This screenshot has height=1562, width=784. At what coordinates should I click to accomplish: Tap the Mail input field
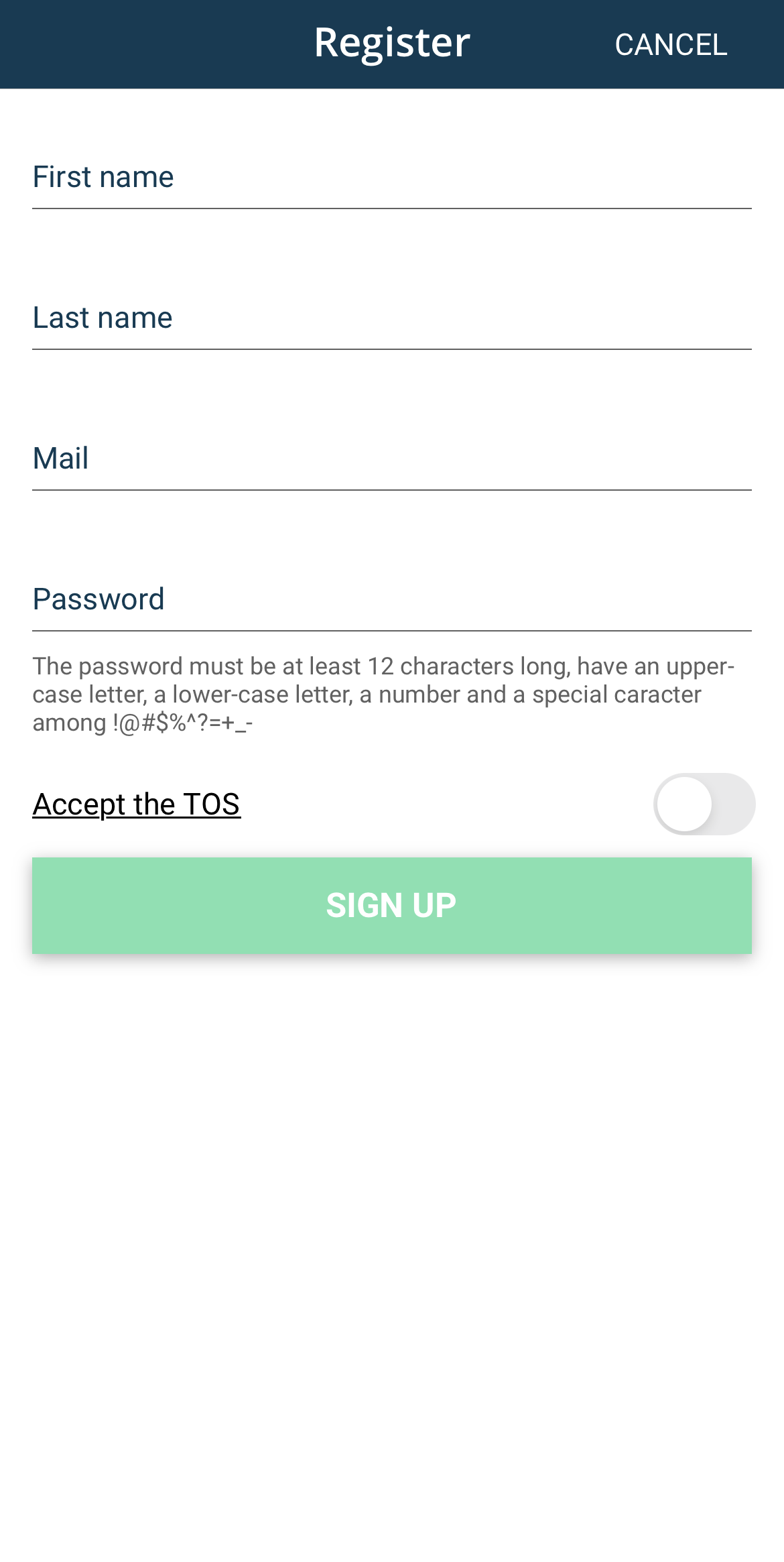391,459
